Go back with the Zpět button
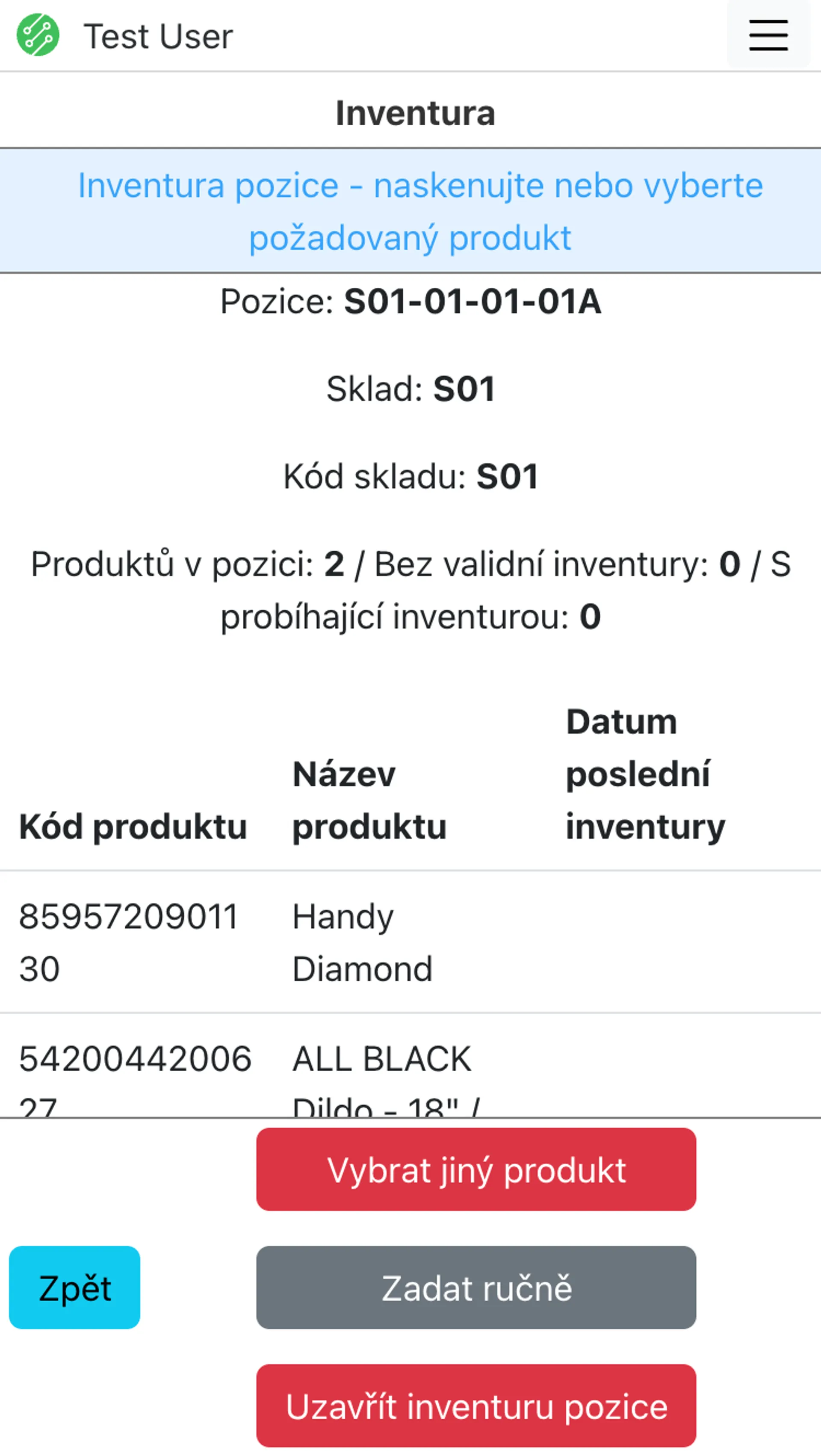The width and height of the screenshot is (821, 1456). click(x=74, y=1288)
